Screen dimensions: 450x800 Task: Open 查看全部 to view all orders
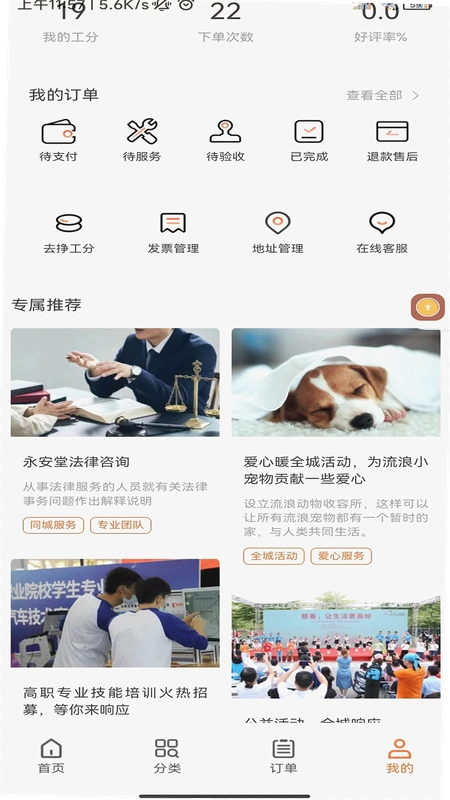(x=383, y=95)
